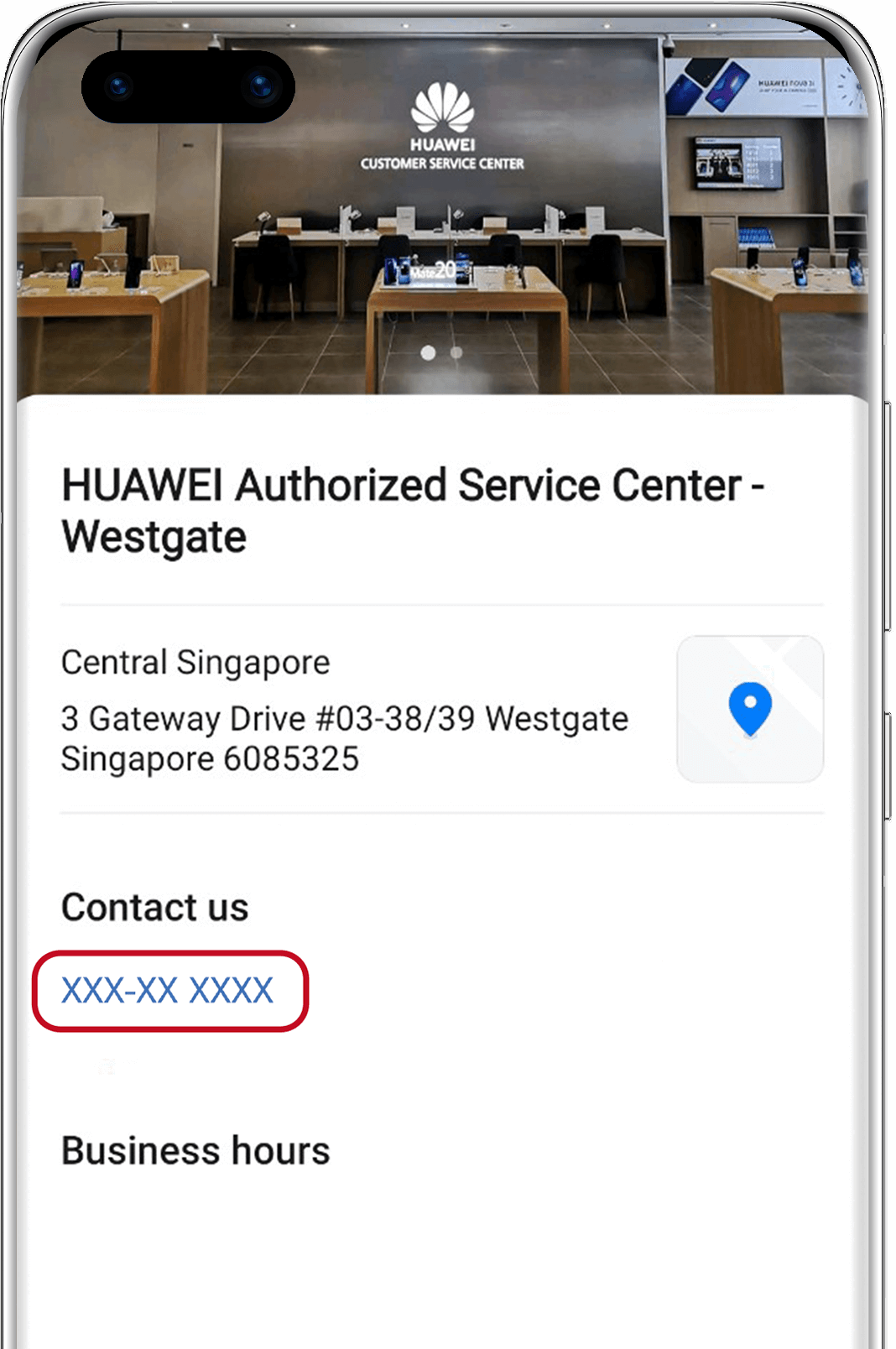Open the map location pin thumbnail
896x1349 pixels.
pyautogui.click(x=750, y=709)
